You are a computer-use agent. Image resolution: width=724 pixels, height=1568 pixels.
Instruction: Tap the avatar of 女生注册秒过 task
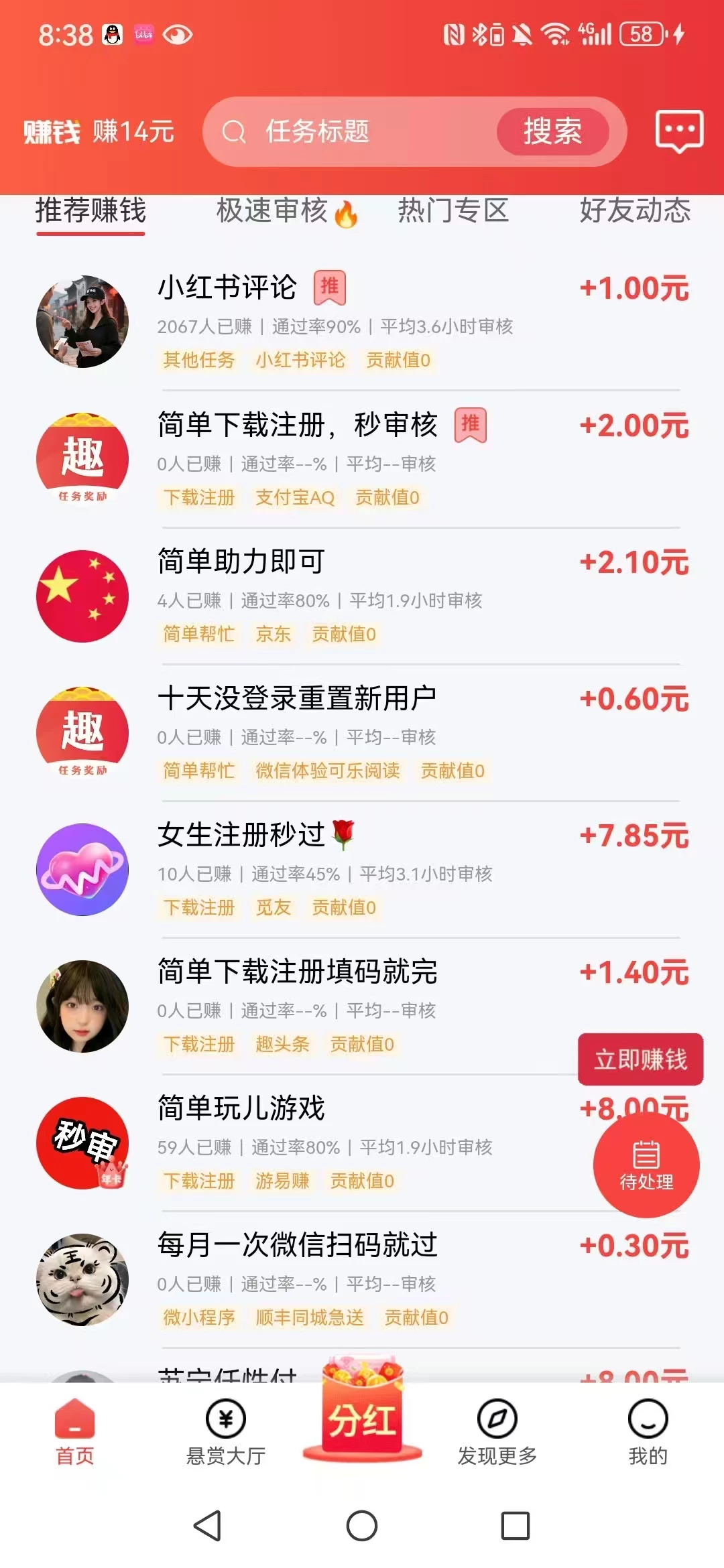point(82,869)
